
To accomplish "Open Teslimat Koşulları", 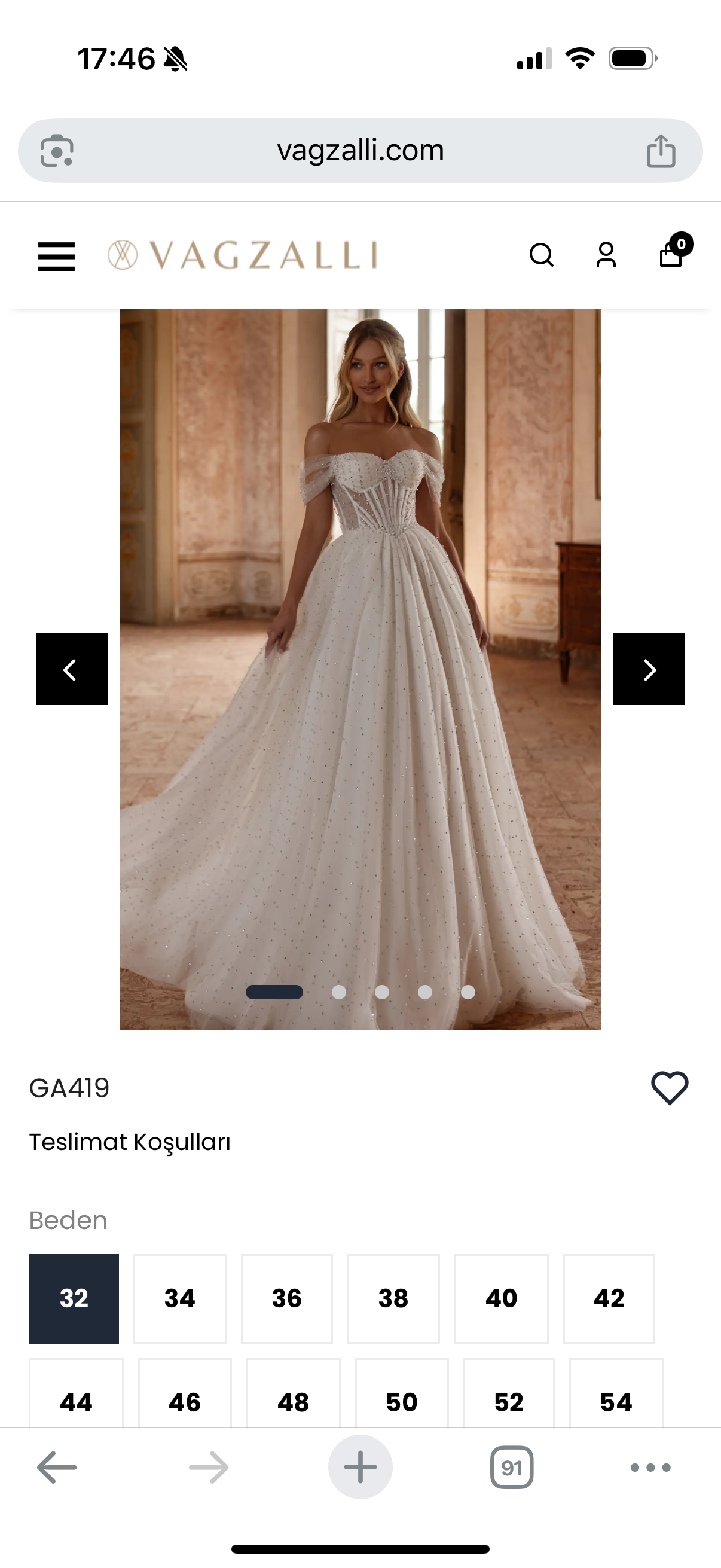I will [x=130, y=1142].
